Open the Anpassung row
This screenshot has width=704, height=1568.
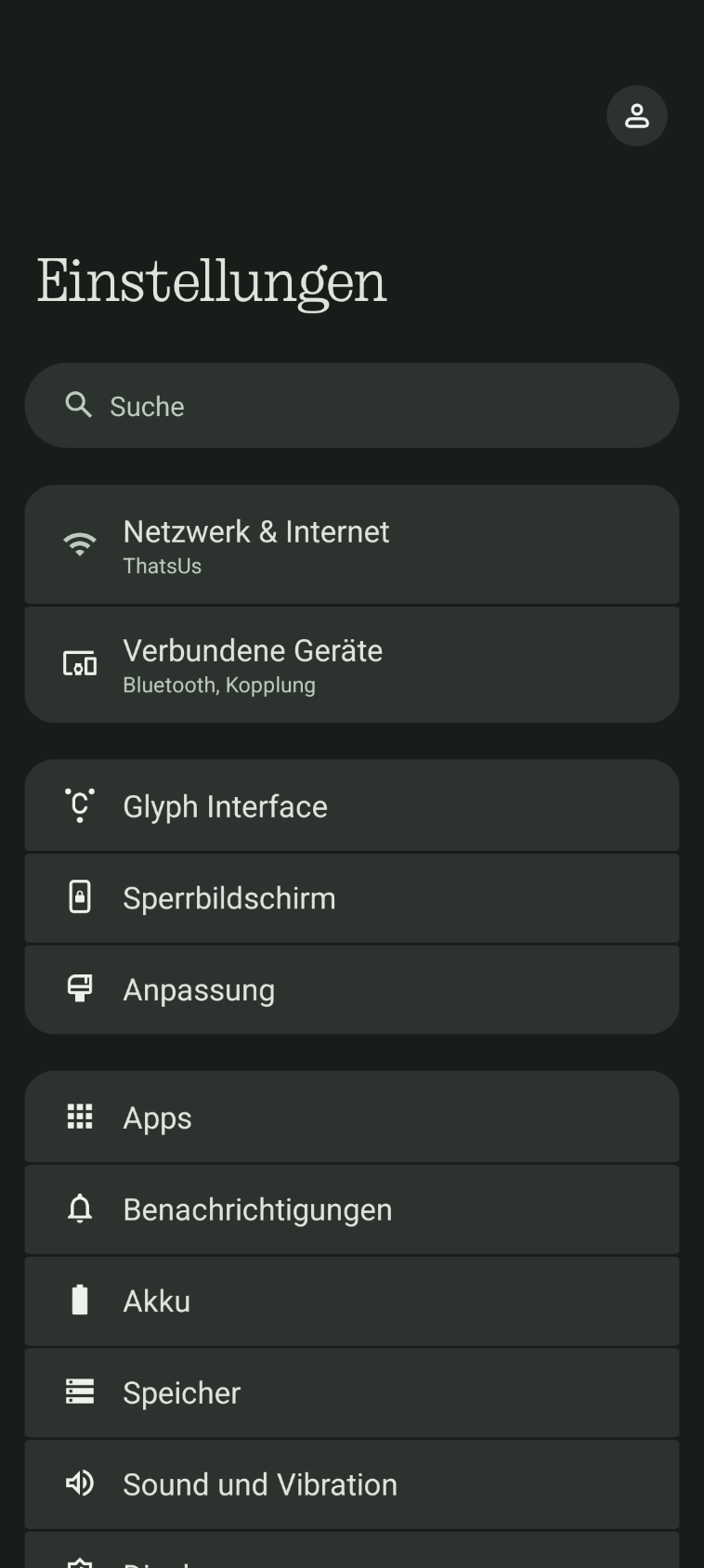click(351, 990)
